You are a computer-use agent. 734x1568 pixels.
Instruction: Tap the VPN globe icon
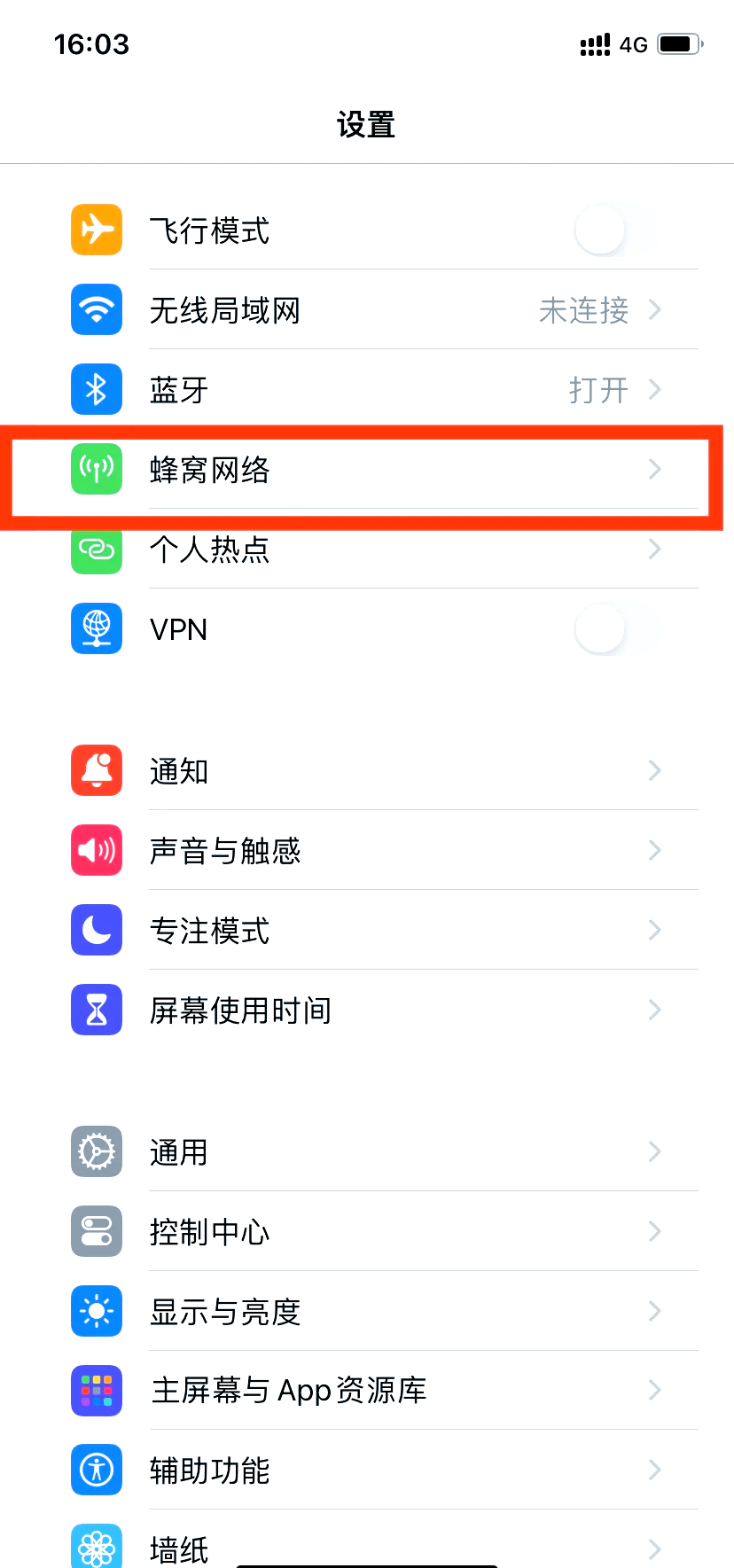[96, 628]
